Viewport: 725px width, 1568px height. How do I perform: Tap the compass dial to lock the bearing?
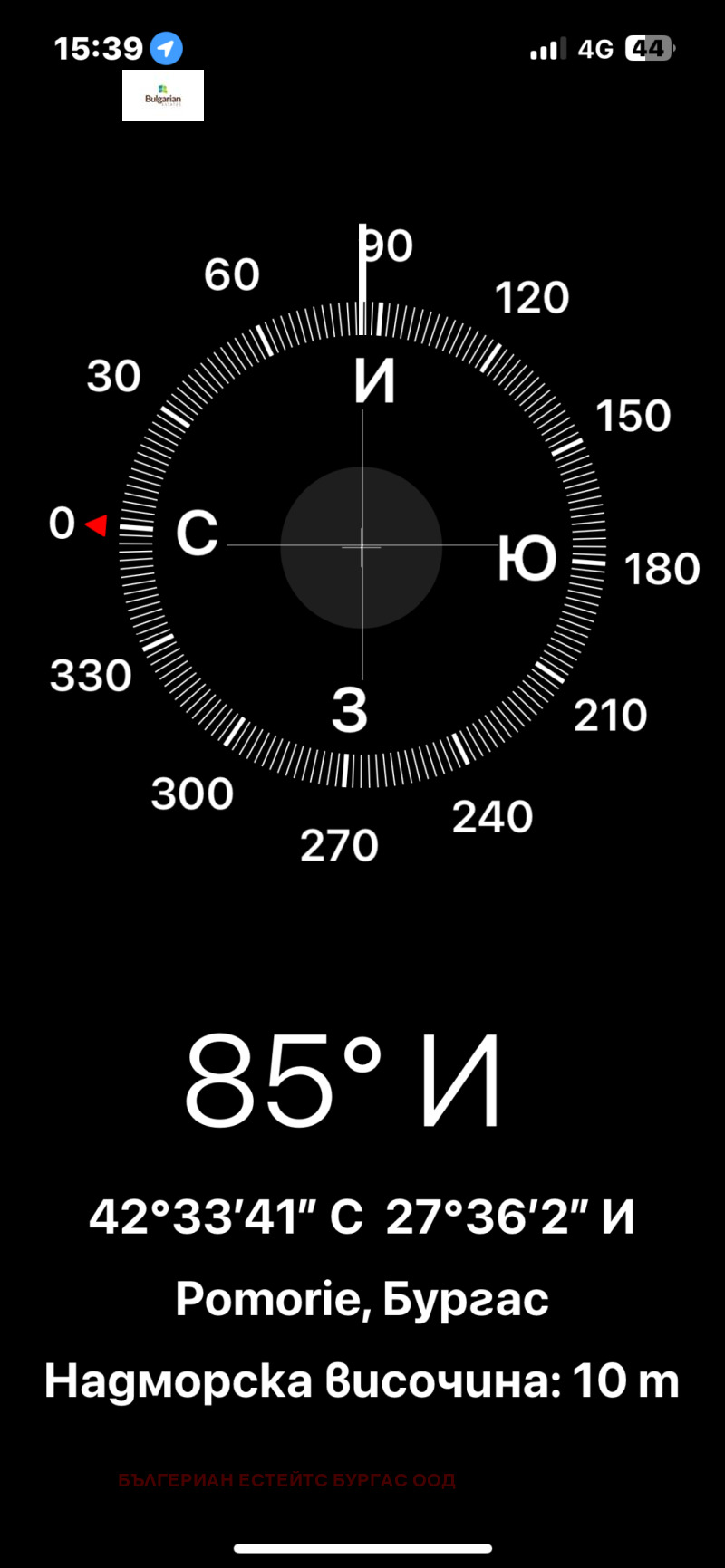tap(362, 547)
